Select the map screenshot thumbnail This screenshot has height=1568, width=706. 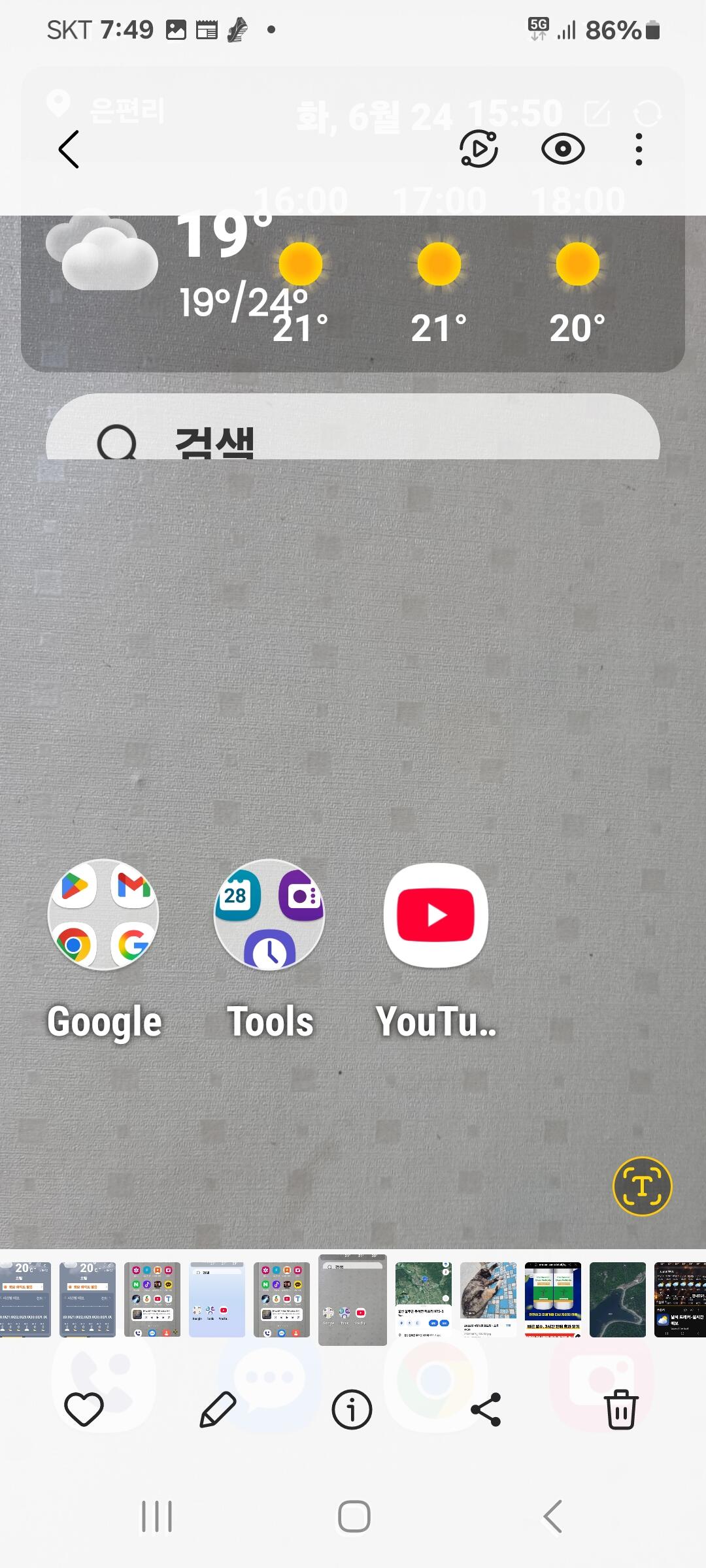tap(424, 1299)
